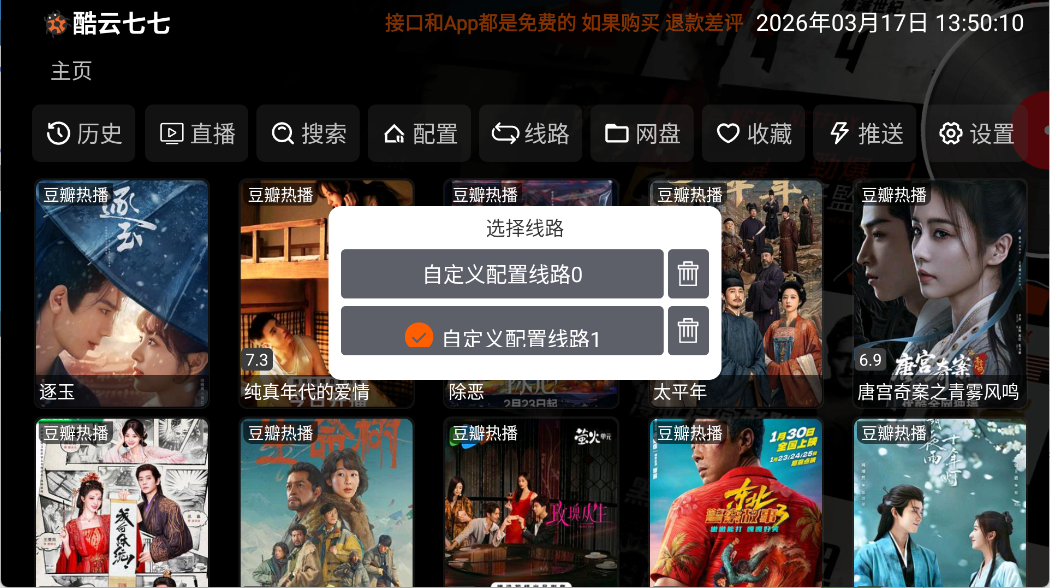Open the 太平年 card

[770, 292]
